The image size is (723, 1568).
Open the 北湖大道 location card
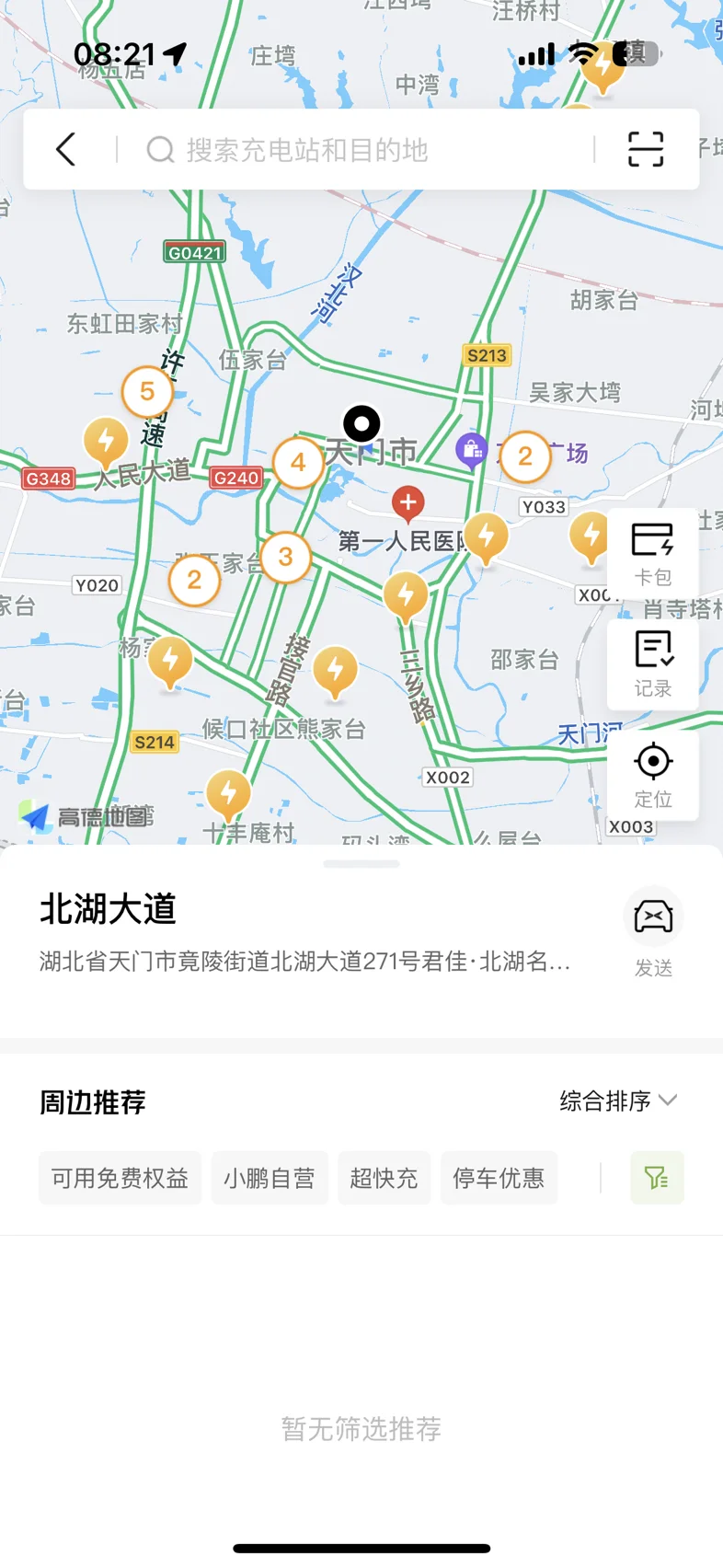(x=304, y=931)
